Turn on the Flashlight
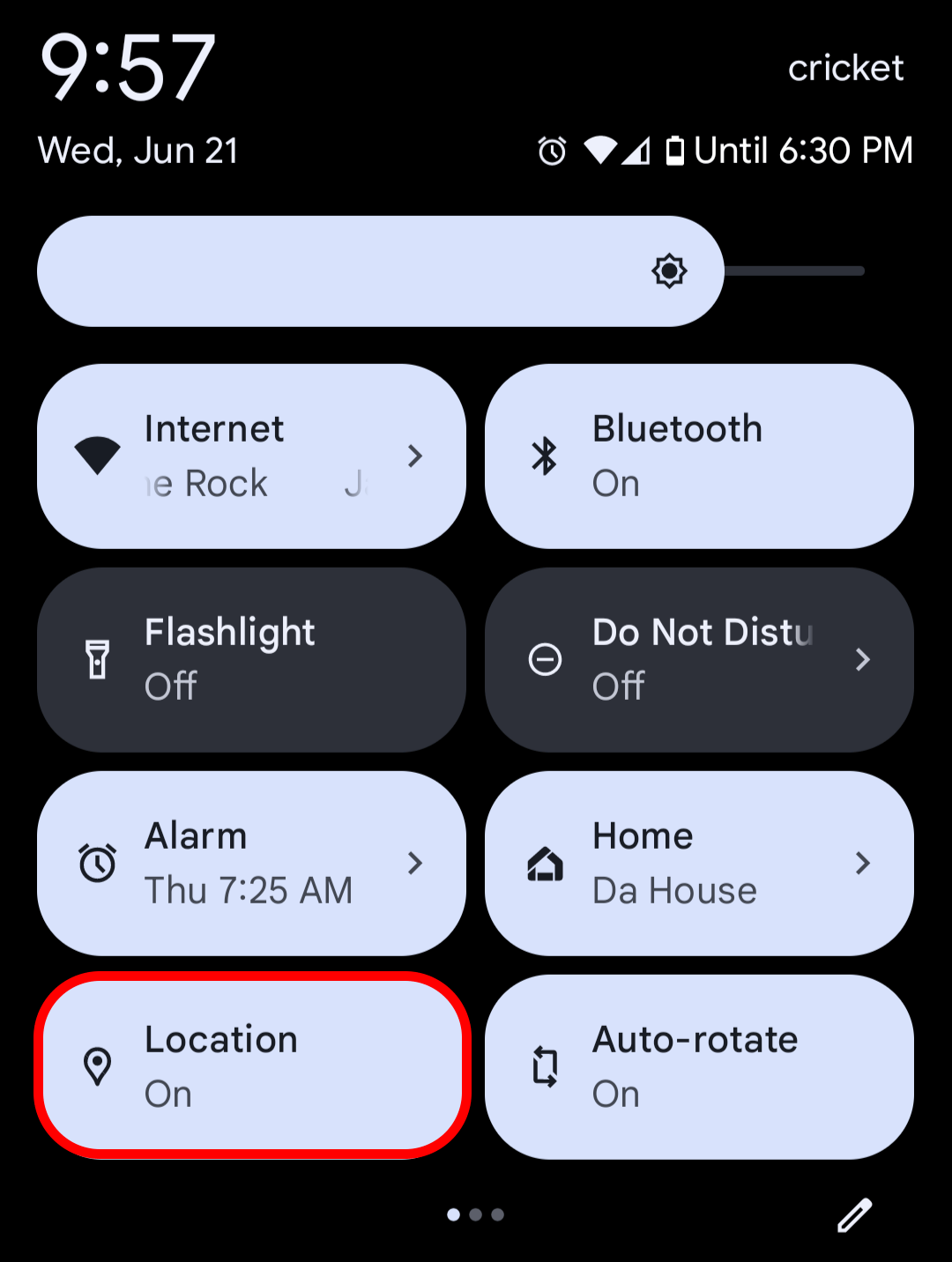Screen dimensions: 952x1262 251,659
